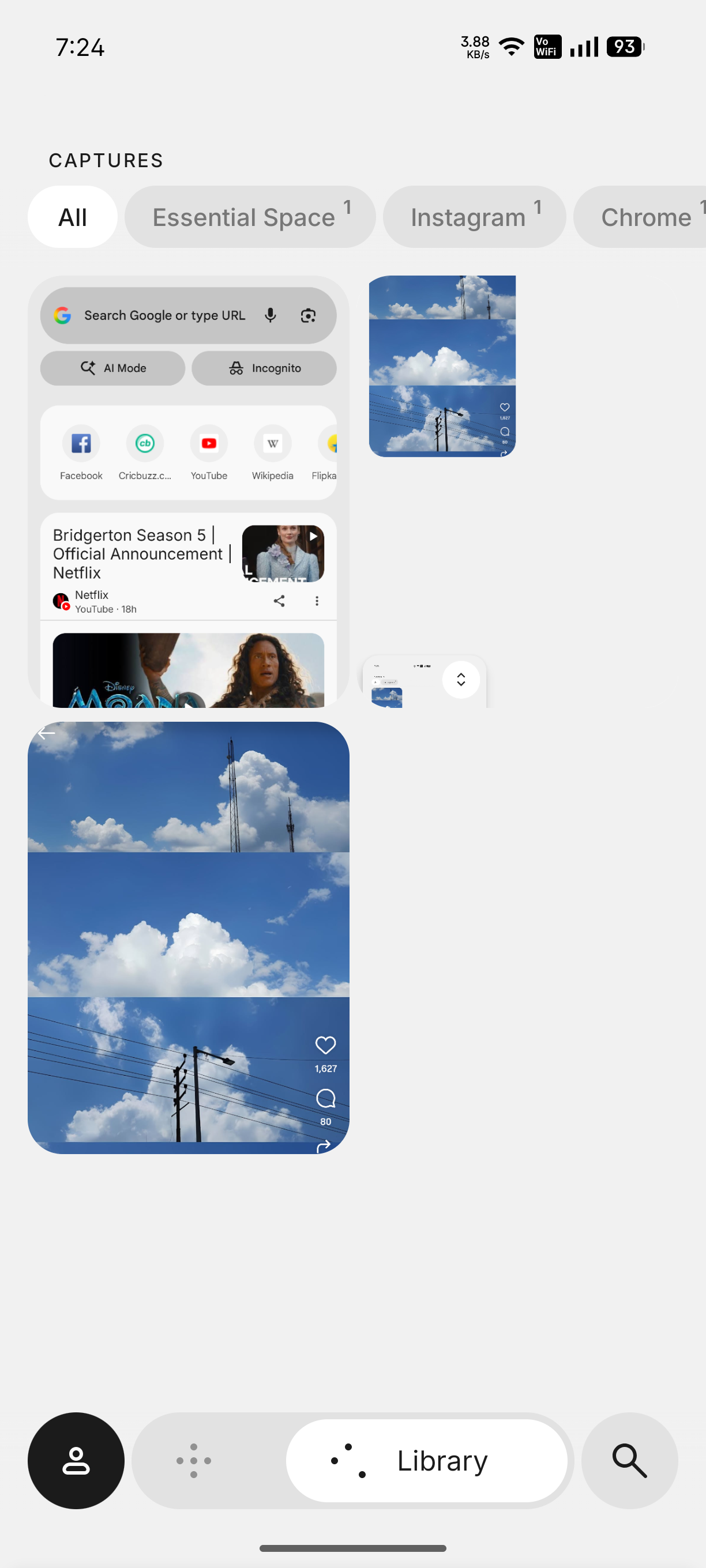Open the smaller sky photos capture
The height and width of the screenshot is (1568, 706).
(442, 366)
